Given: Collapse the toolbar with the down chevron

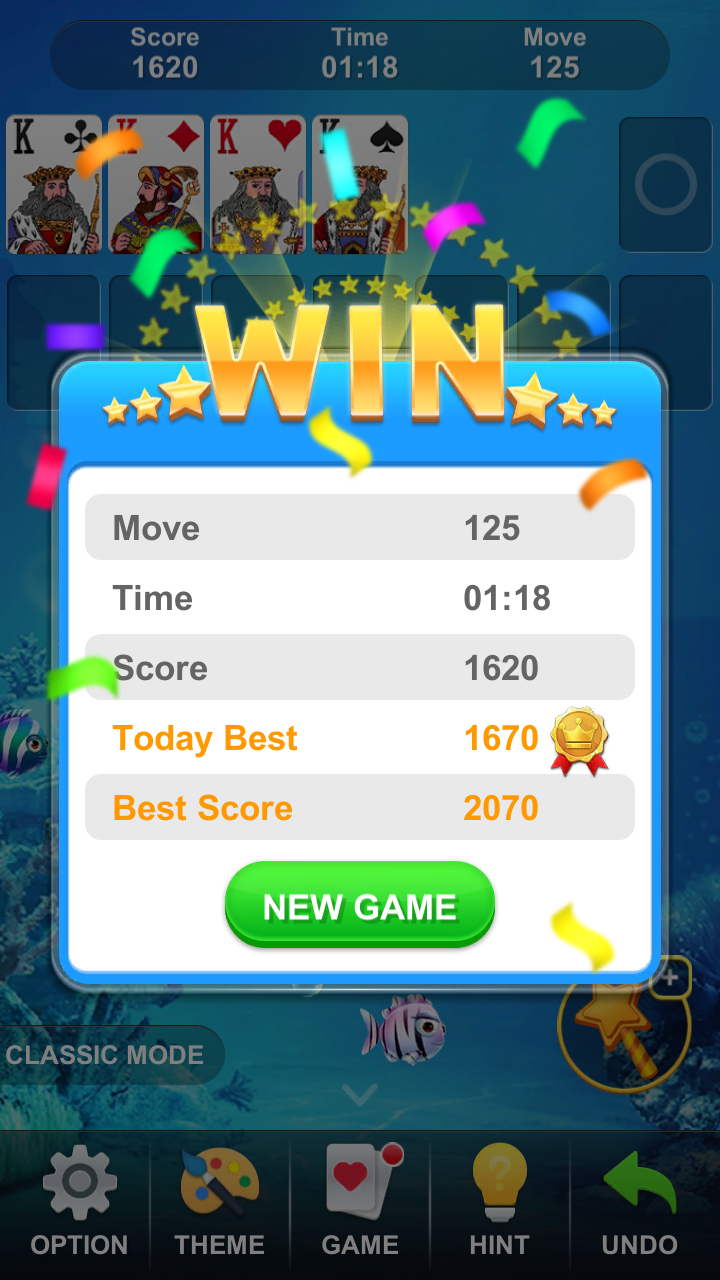Looking at the screenshot, I should coord(359,1094).
